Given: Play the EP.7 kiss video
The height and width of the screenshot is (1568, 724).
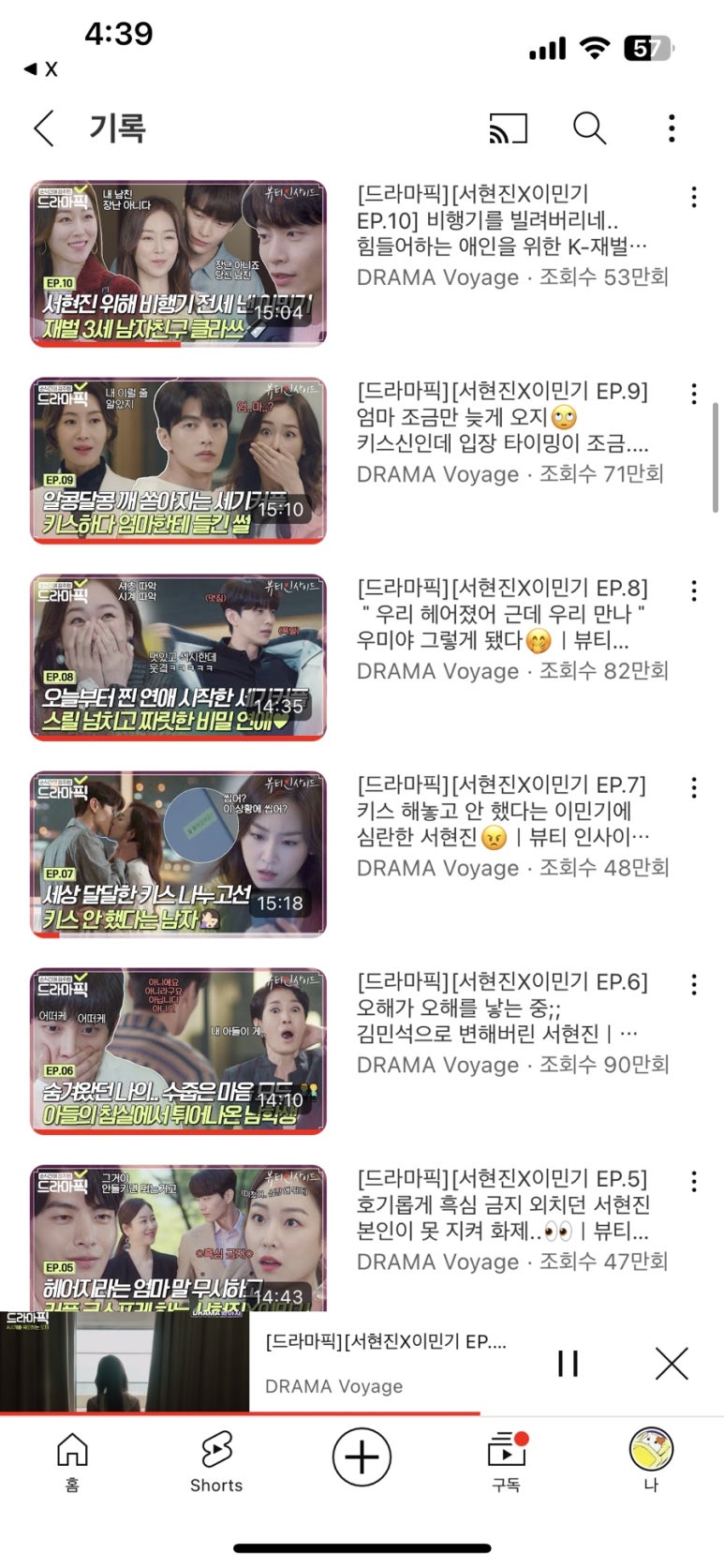Looking at the screenshot, I should coord(178,854).
